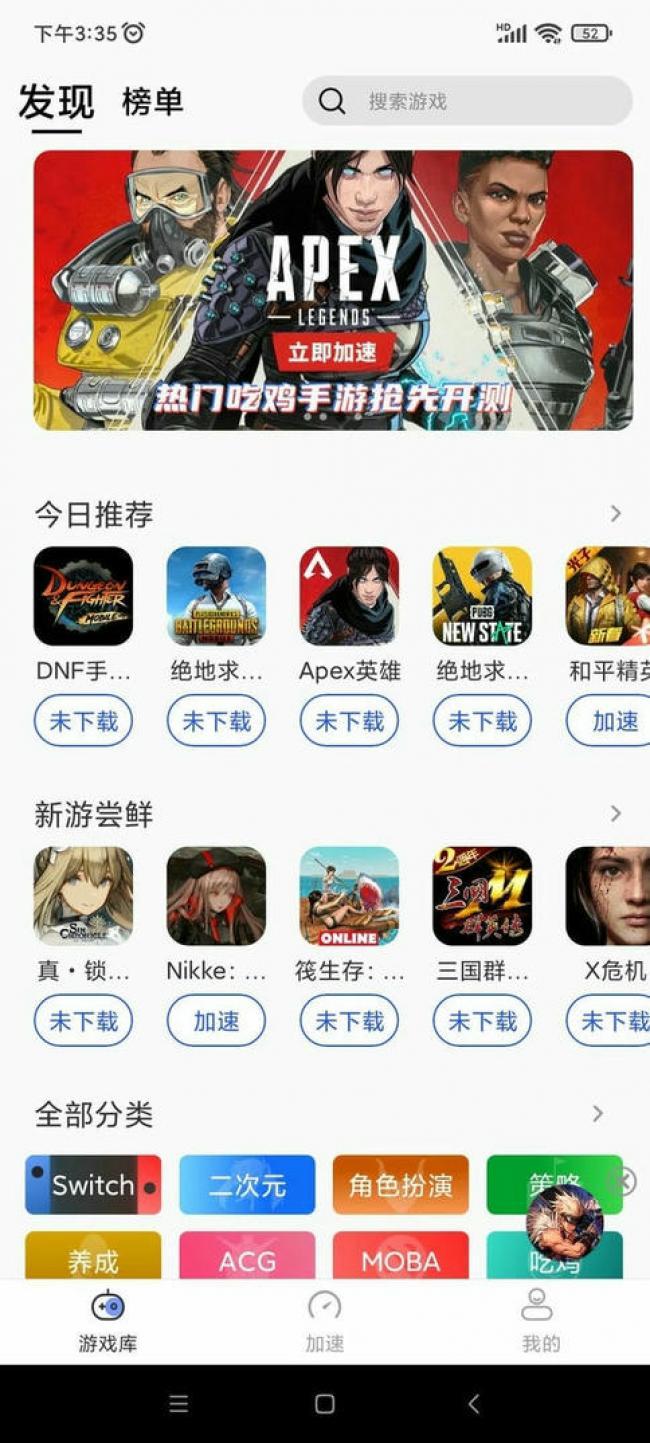
Task: Dismiss the floating game bubble
Action: (x=622, y=1182)
